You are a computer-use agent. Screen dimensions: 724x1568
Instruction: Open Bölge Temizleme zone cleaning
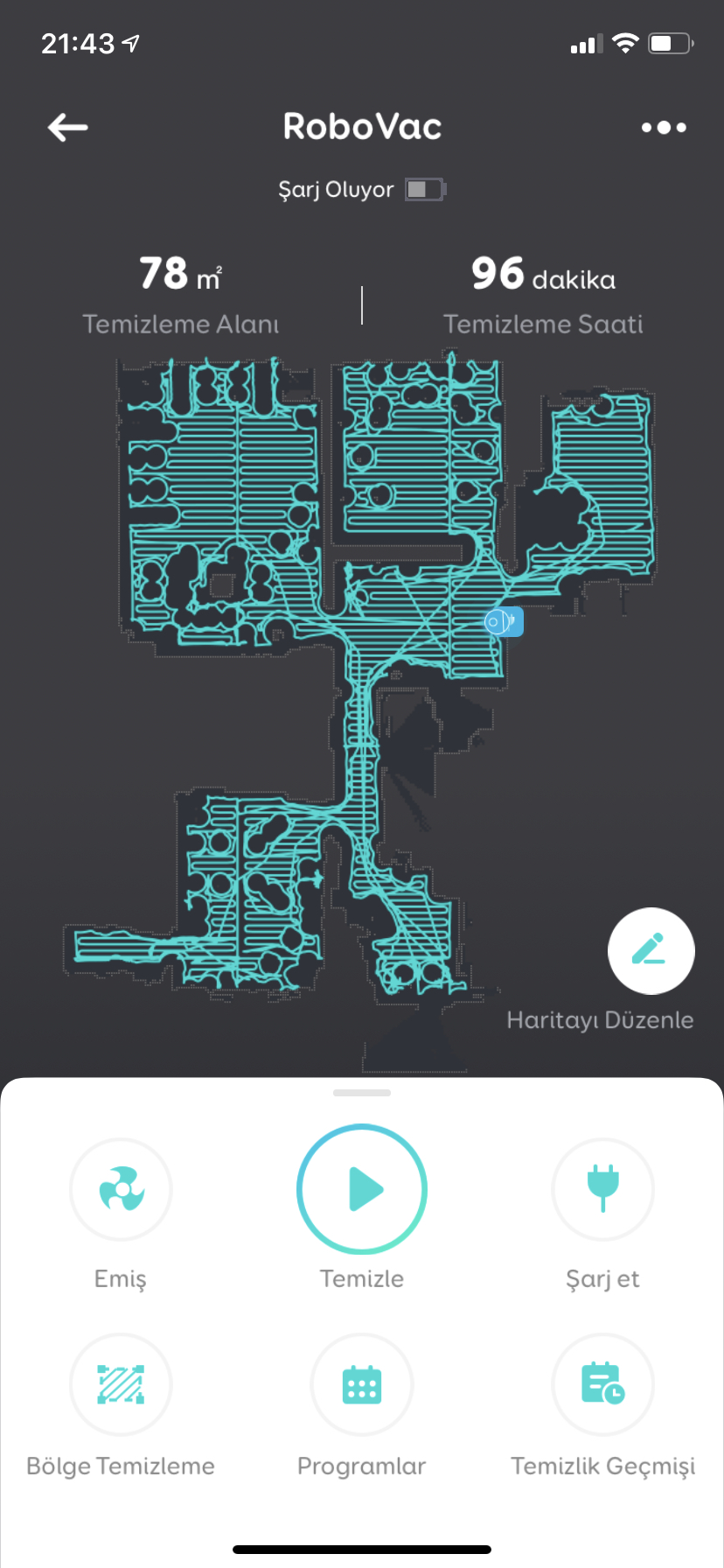(121, 1384)
